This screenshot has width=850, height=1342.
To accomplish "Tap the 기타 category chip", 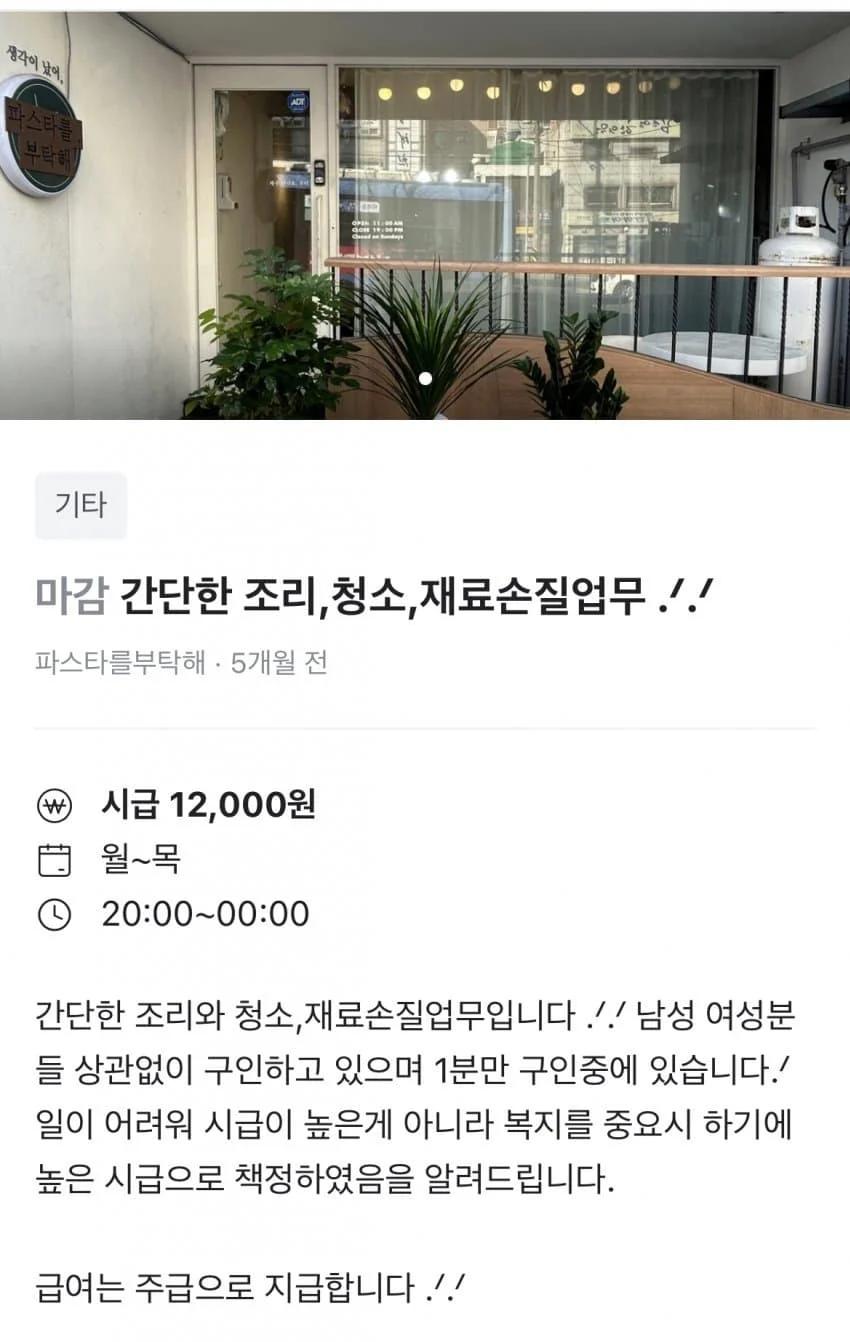I will [81, 506].
